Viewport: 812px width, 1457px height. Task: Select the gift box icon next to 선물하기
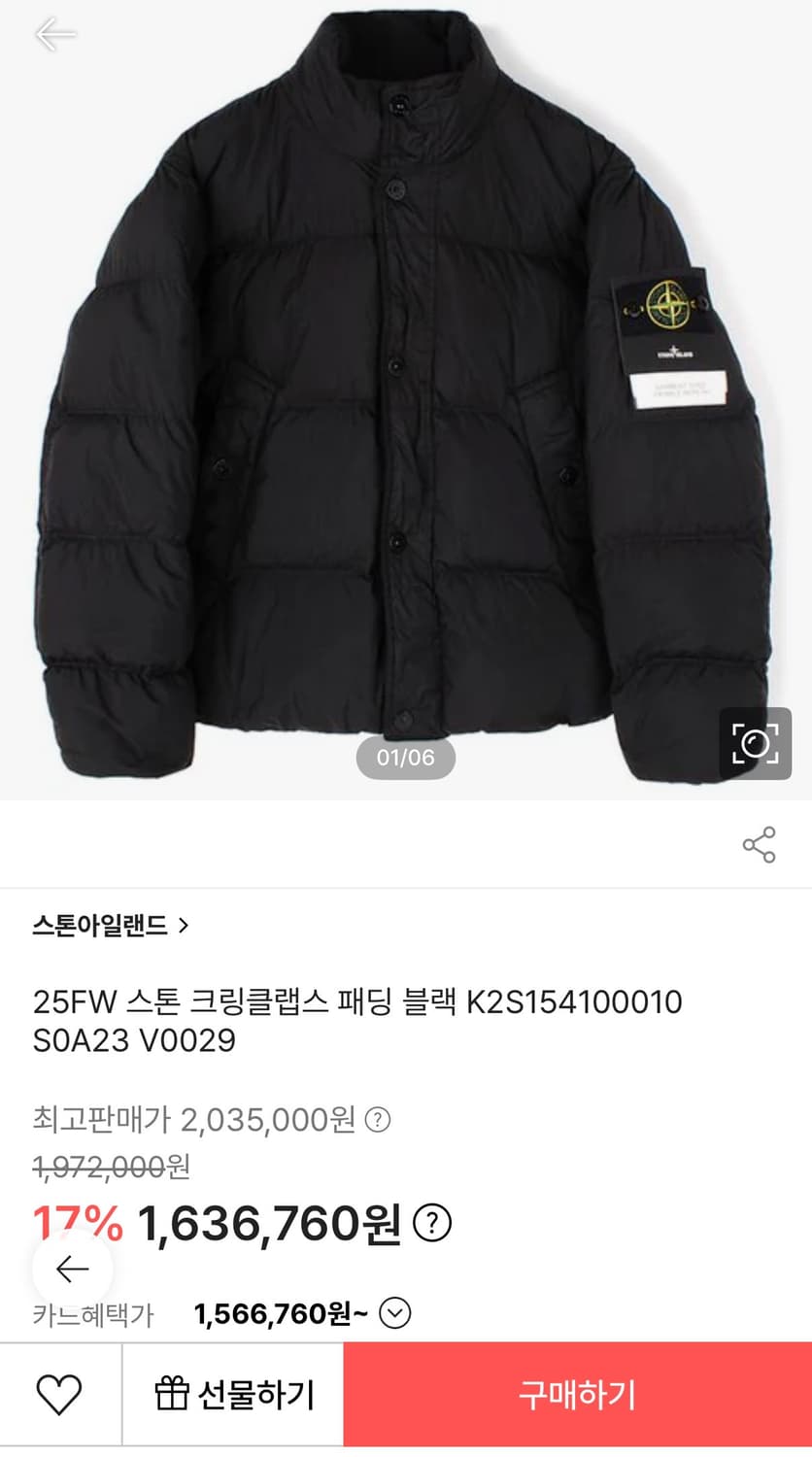[174, 1394]
